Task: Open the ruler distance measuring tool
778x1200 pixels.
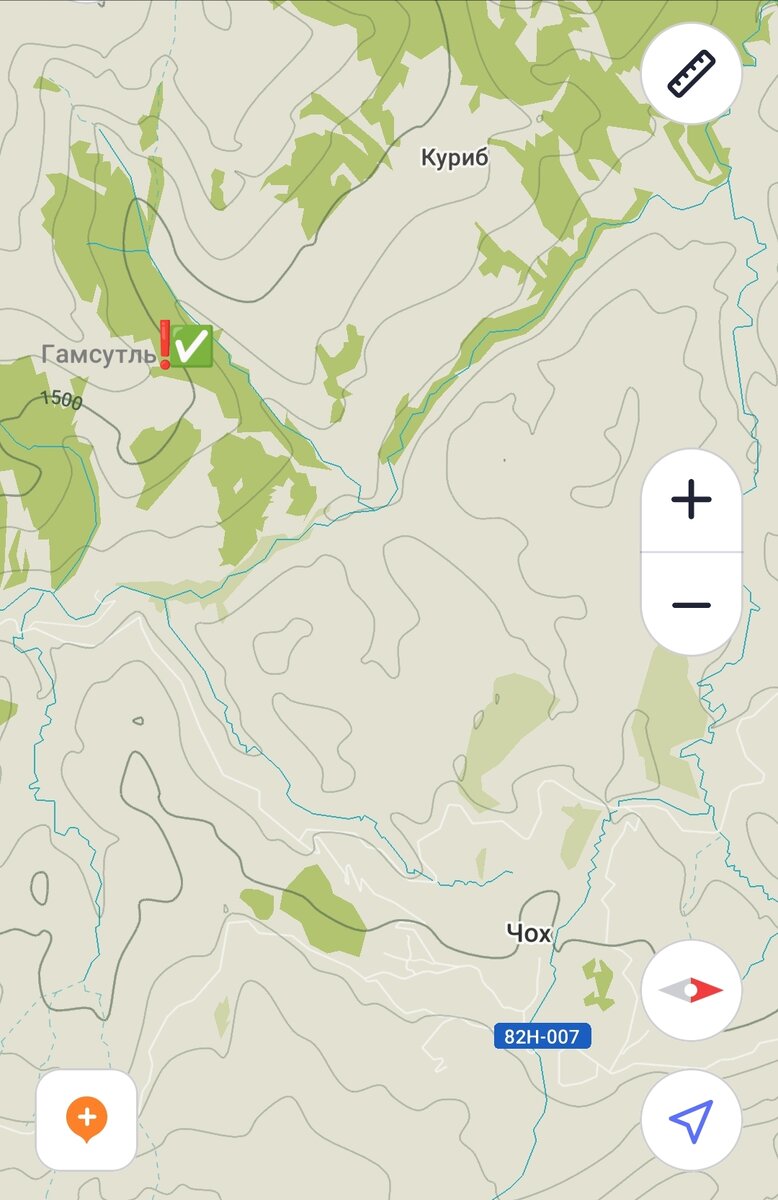Action: (691, 73)
